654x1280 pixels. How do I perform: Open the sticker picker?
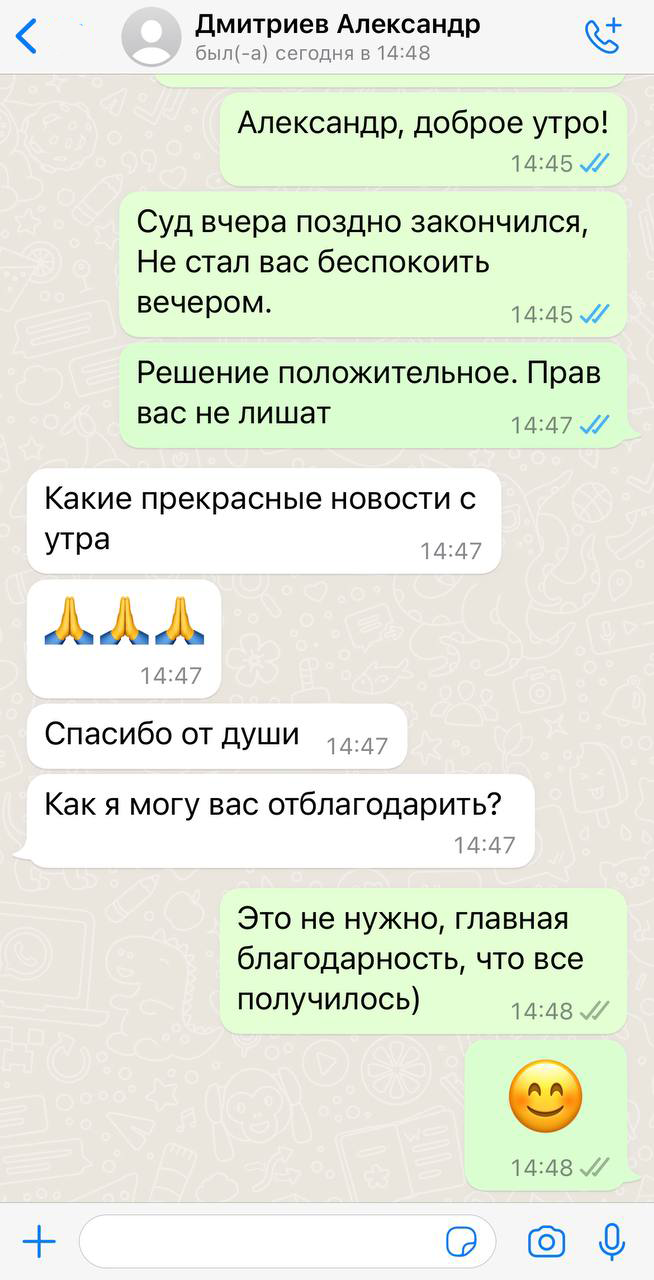pyautogui.click(x=462, y=1243)
